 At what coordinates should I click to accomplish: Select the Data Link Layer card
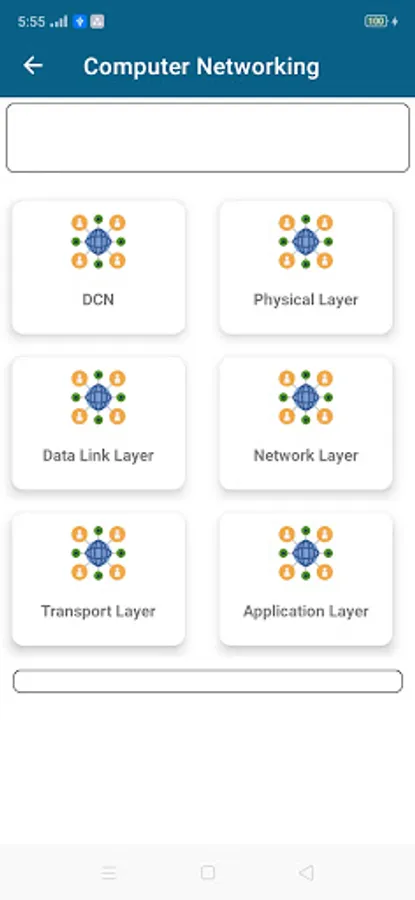(x=98, y=423)
